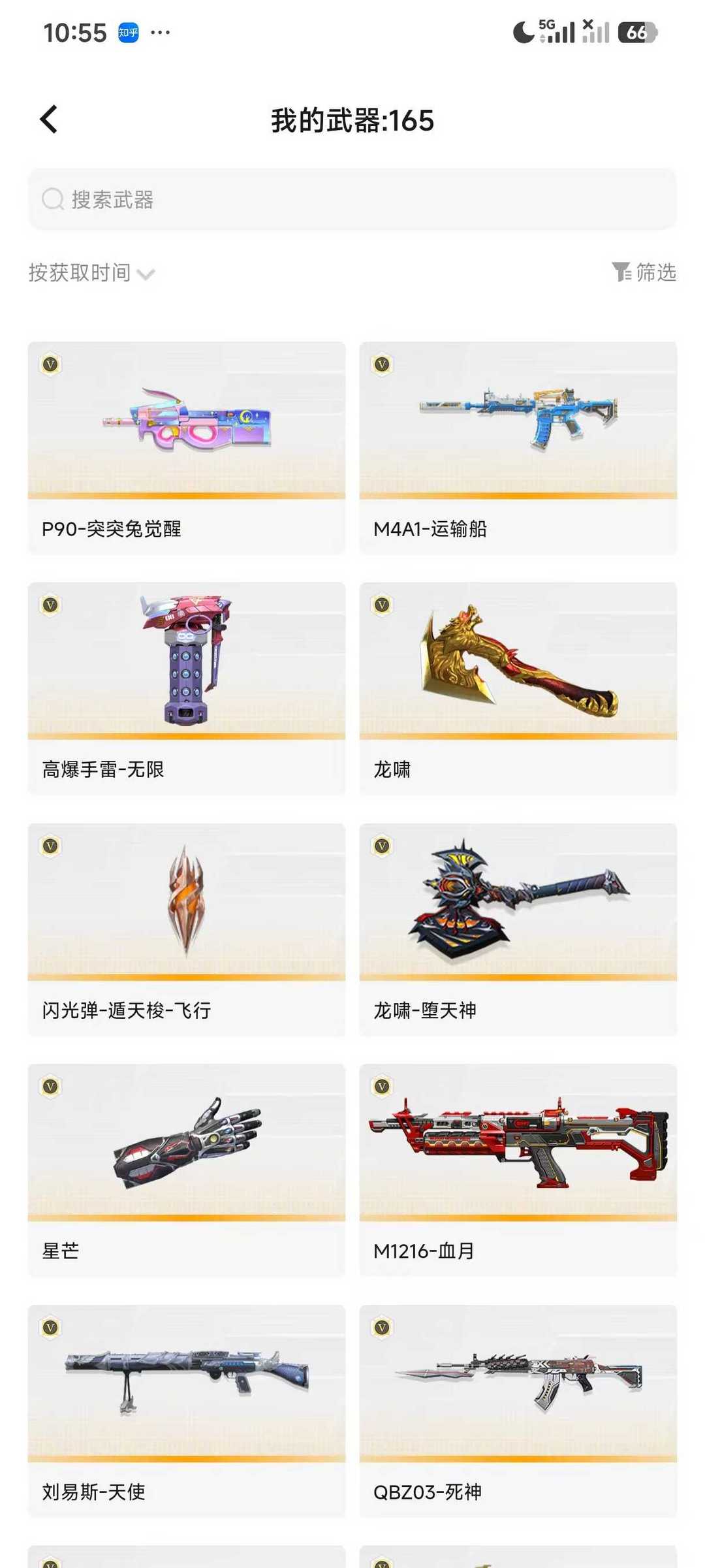
Task: View the M4A1-运输船 weapon card
Action: point(518,448)
